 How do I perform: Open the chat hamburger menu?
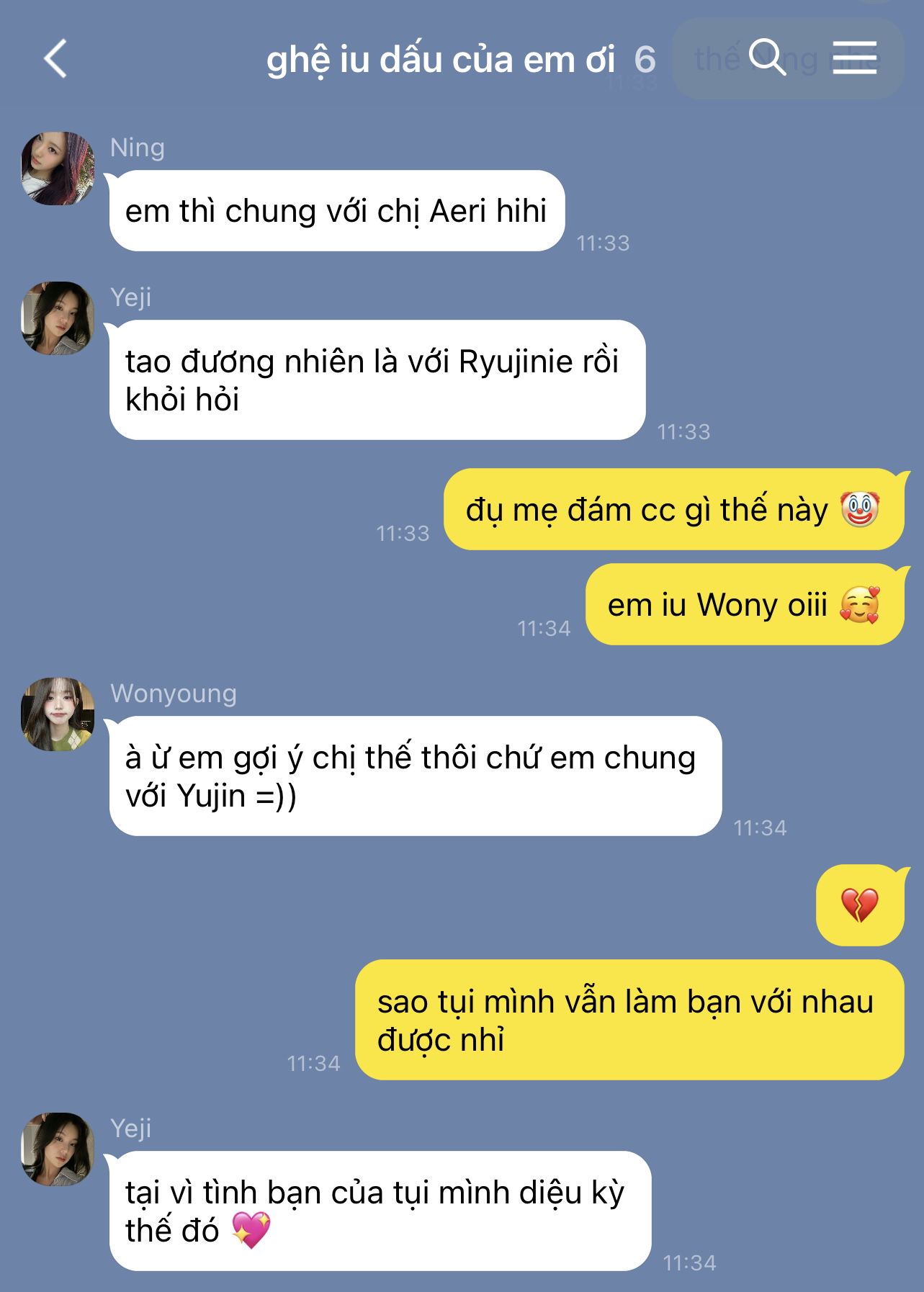coord(855,58)
